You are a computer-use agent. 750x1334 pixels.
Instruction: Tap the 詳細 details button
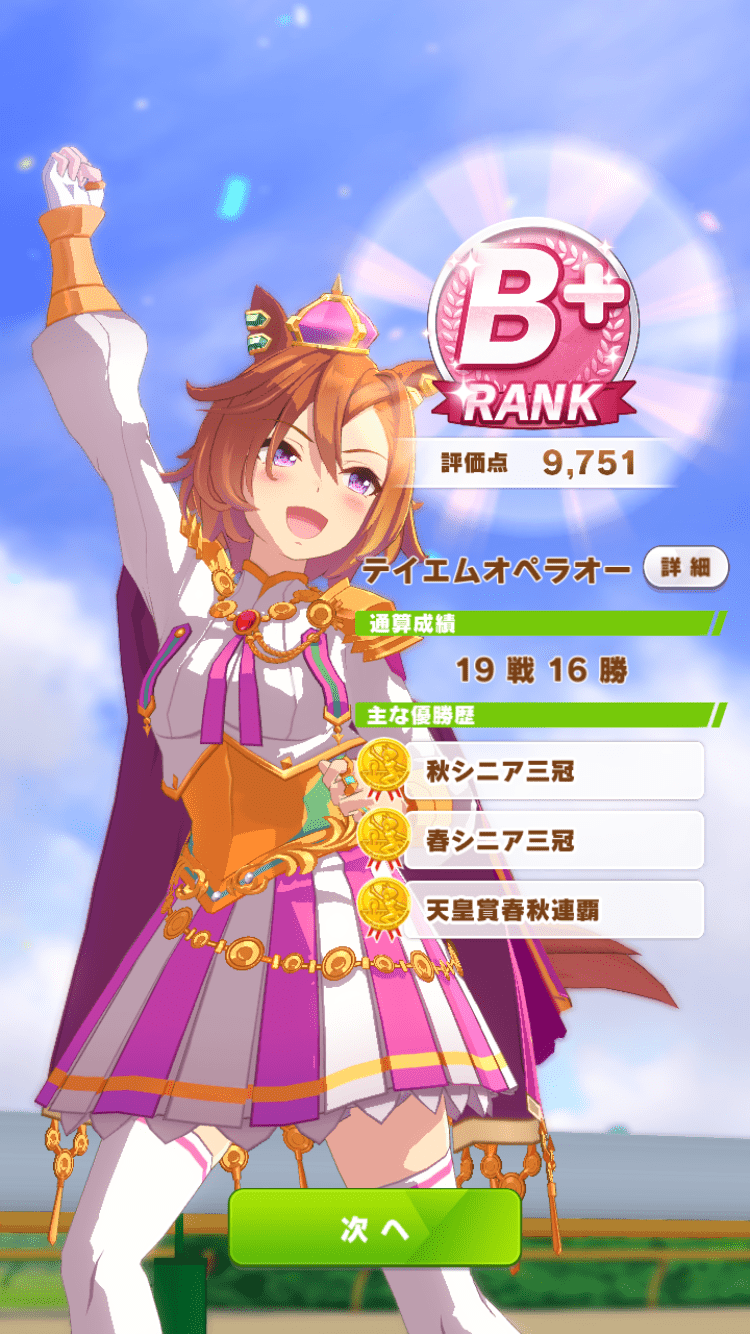click(x=685, y=568)
